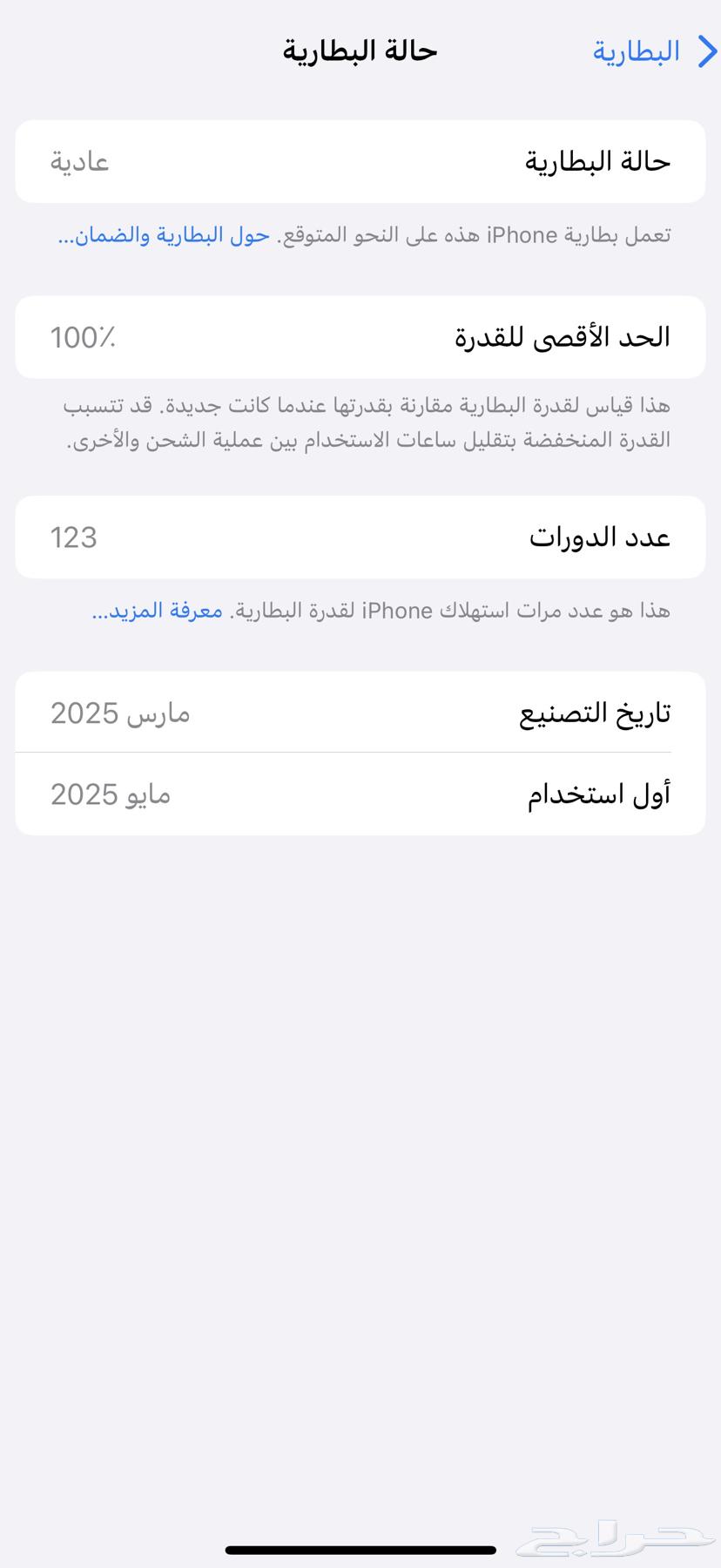Screen dimensions: 721x1568
Task: Select the عدد الدورات cycle count row
Action: 360,537
